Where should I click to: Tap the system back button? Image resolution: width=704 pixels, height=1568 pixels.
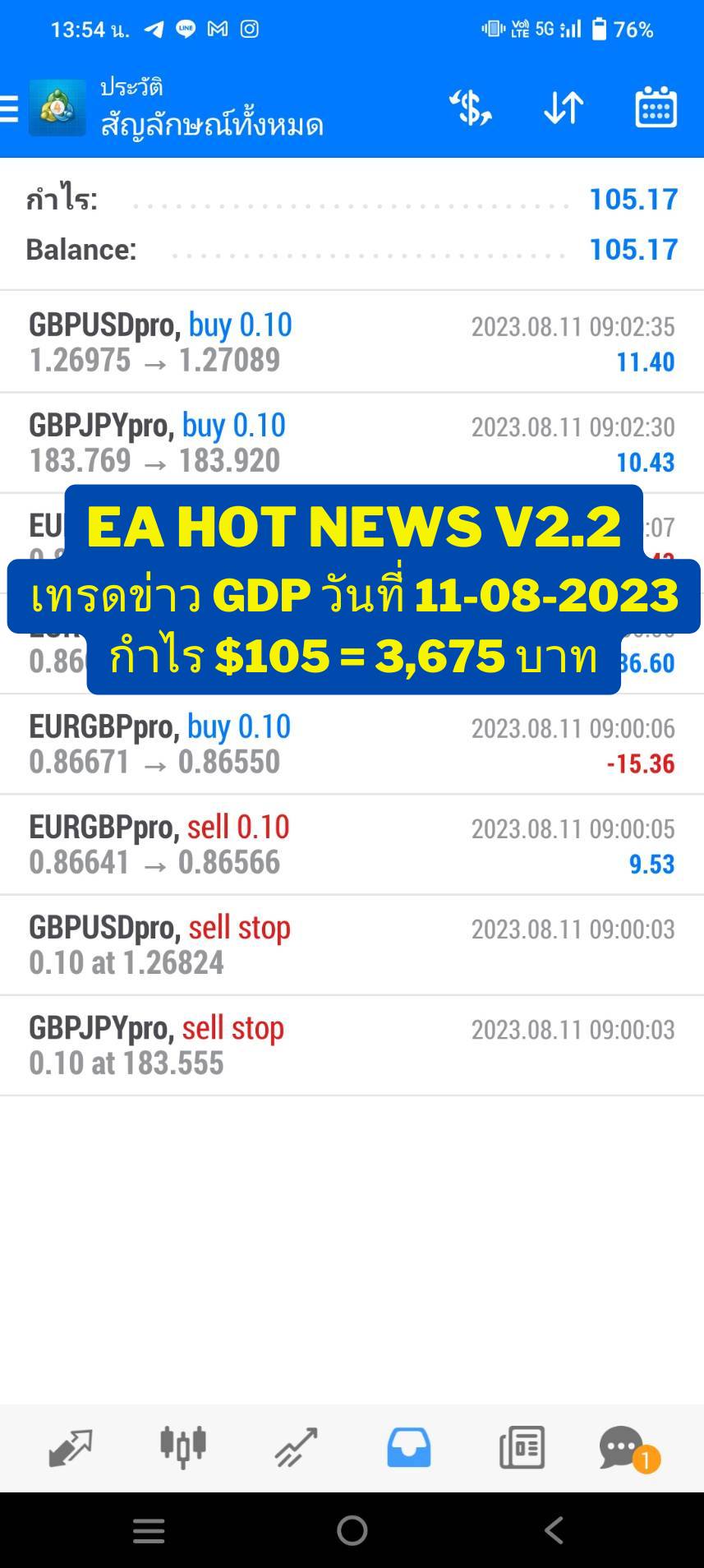[554, 1530]
